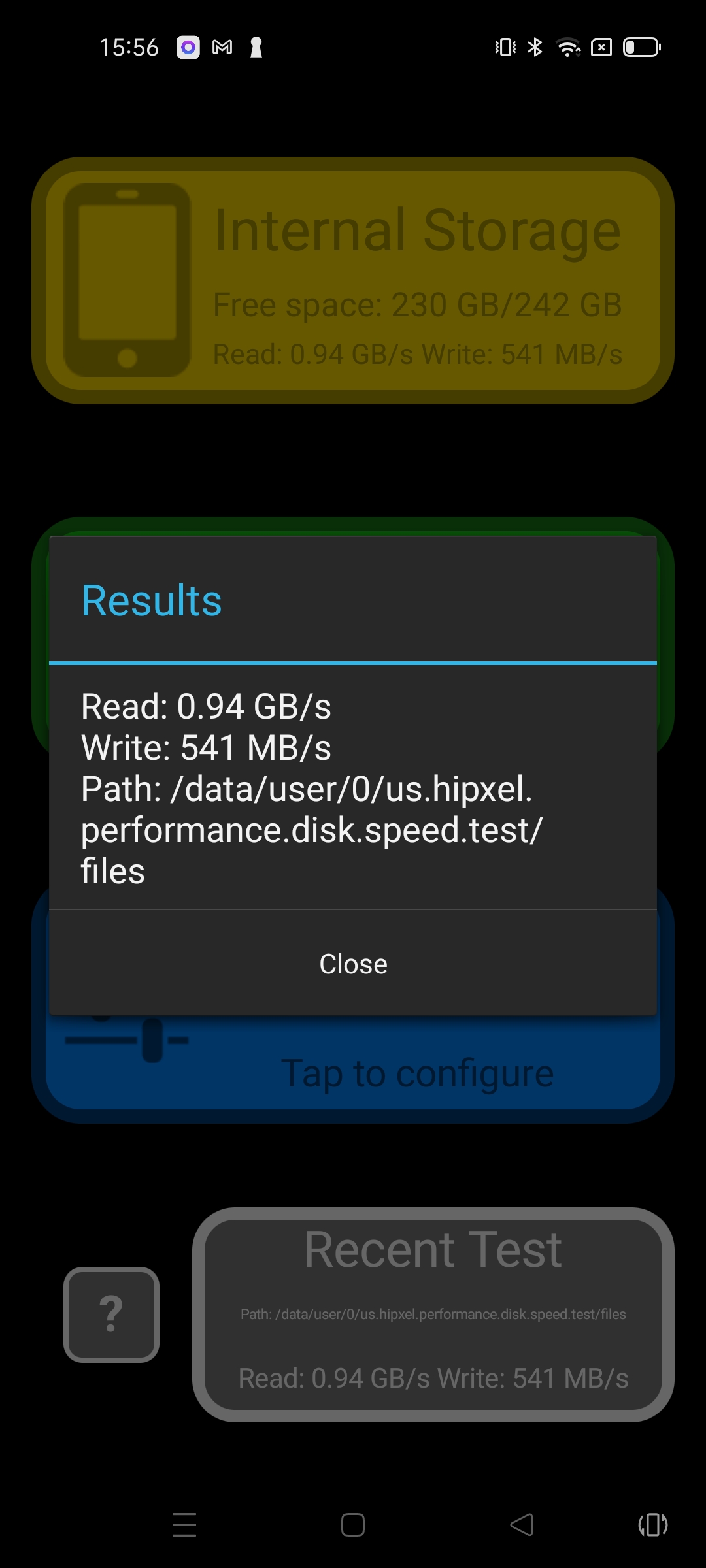Go to the home screen

(x=353, y=1525)
